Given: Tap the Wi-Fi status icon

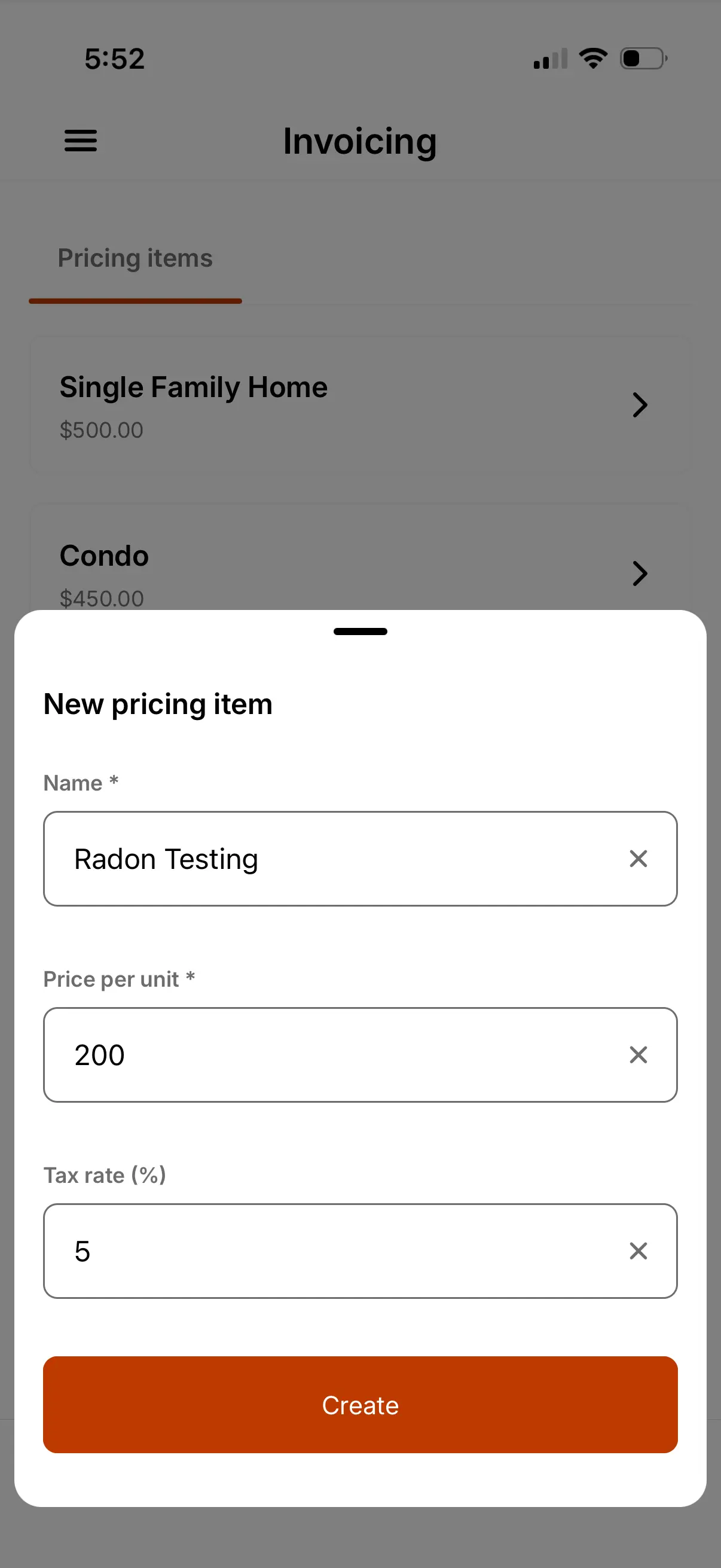Looking at the screenshot, I should (592, 58).
